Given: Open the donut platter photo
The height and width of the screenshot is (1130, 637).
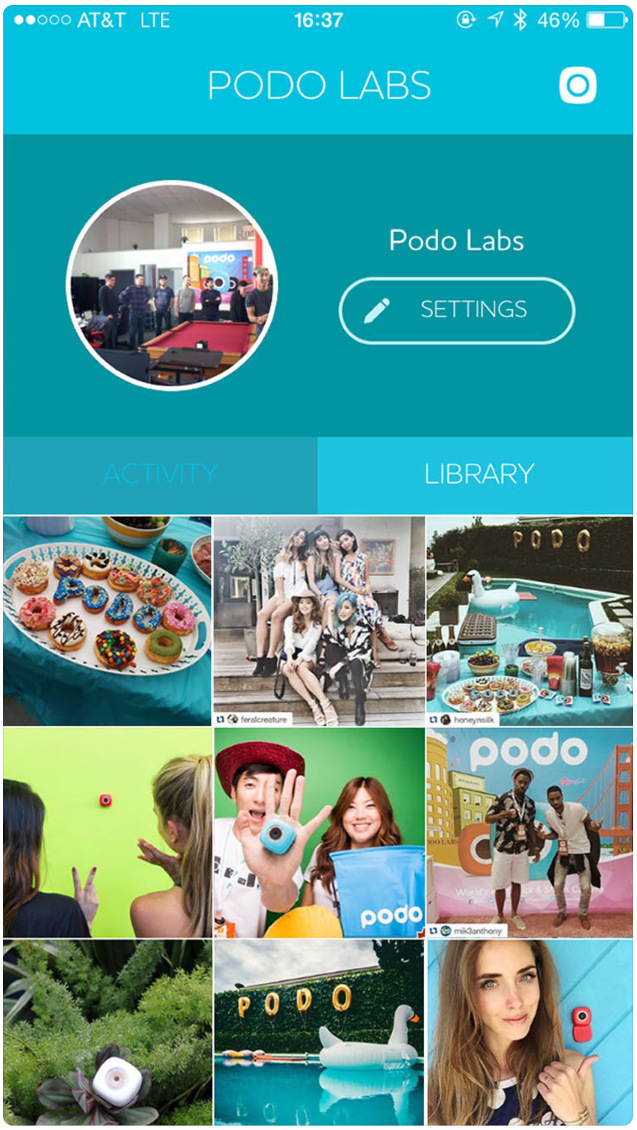Looking at the screenshot, I should point(107,620).
